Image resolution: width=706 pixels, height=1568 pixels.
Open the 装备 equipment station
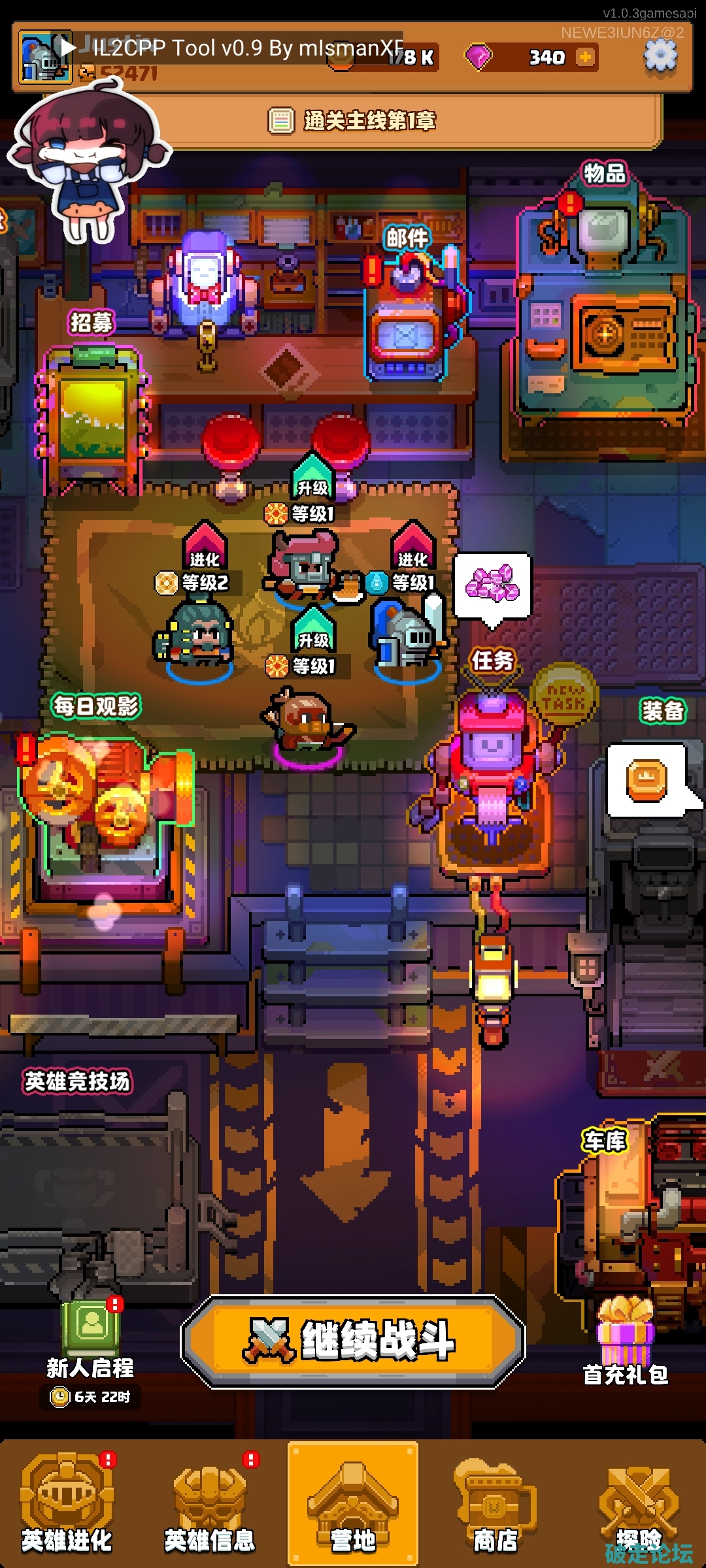tap(654, 817)
